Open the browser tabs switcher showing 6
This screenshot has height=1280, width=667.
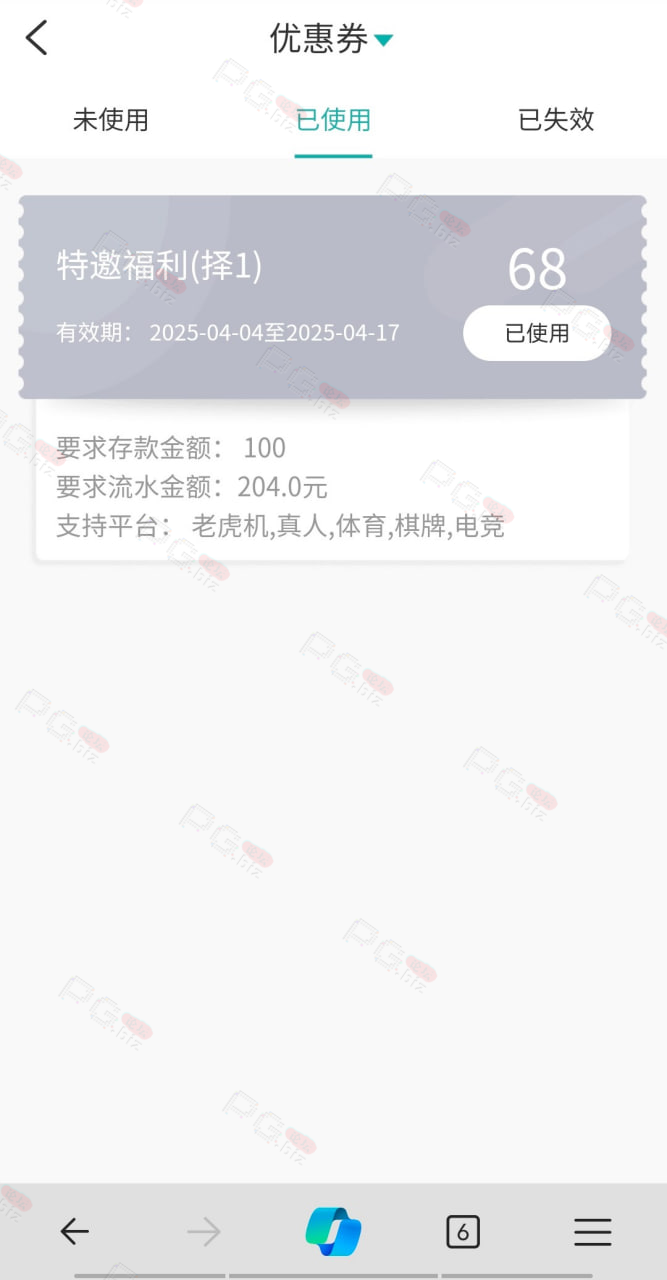tap(462, 1232)
